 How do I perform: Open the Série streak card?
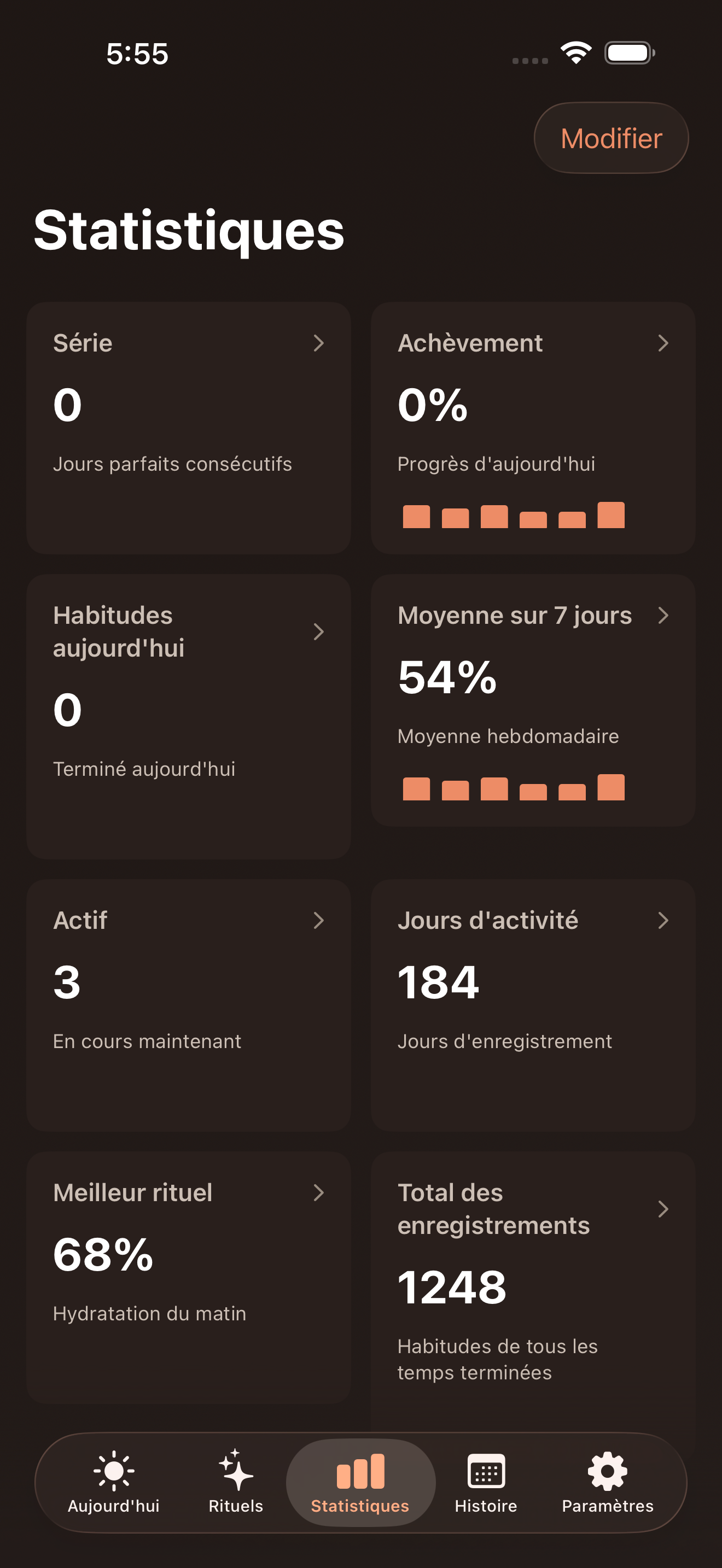click(188, 428)
